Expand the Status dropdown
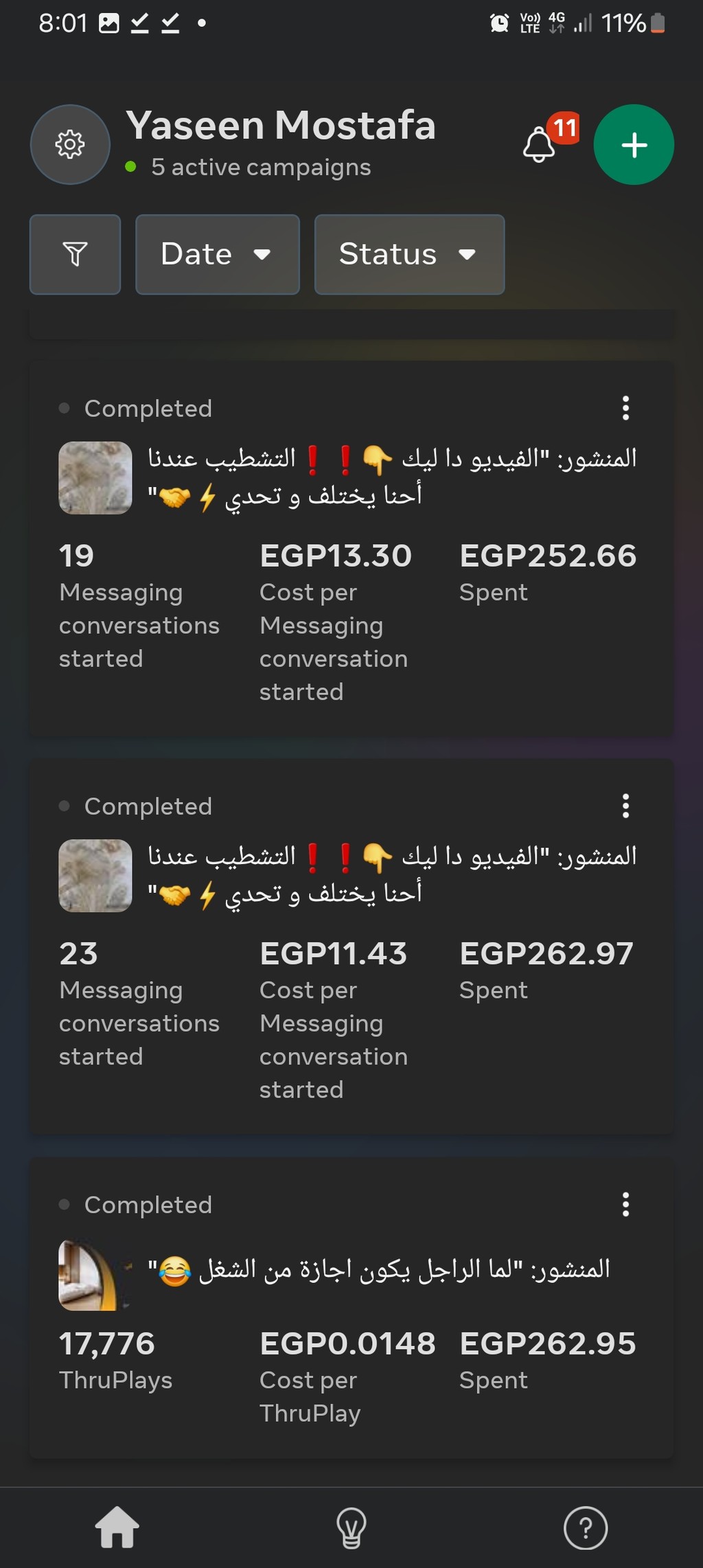 click(410, 254)
